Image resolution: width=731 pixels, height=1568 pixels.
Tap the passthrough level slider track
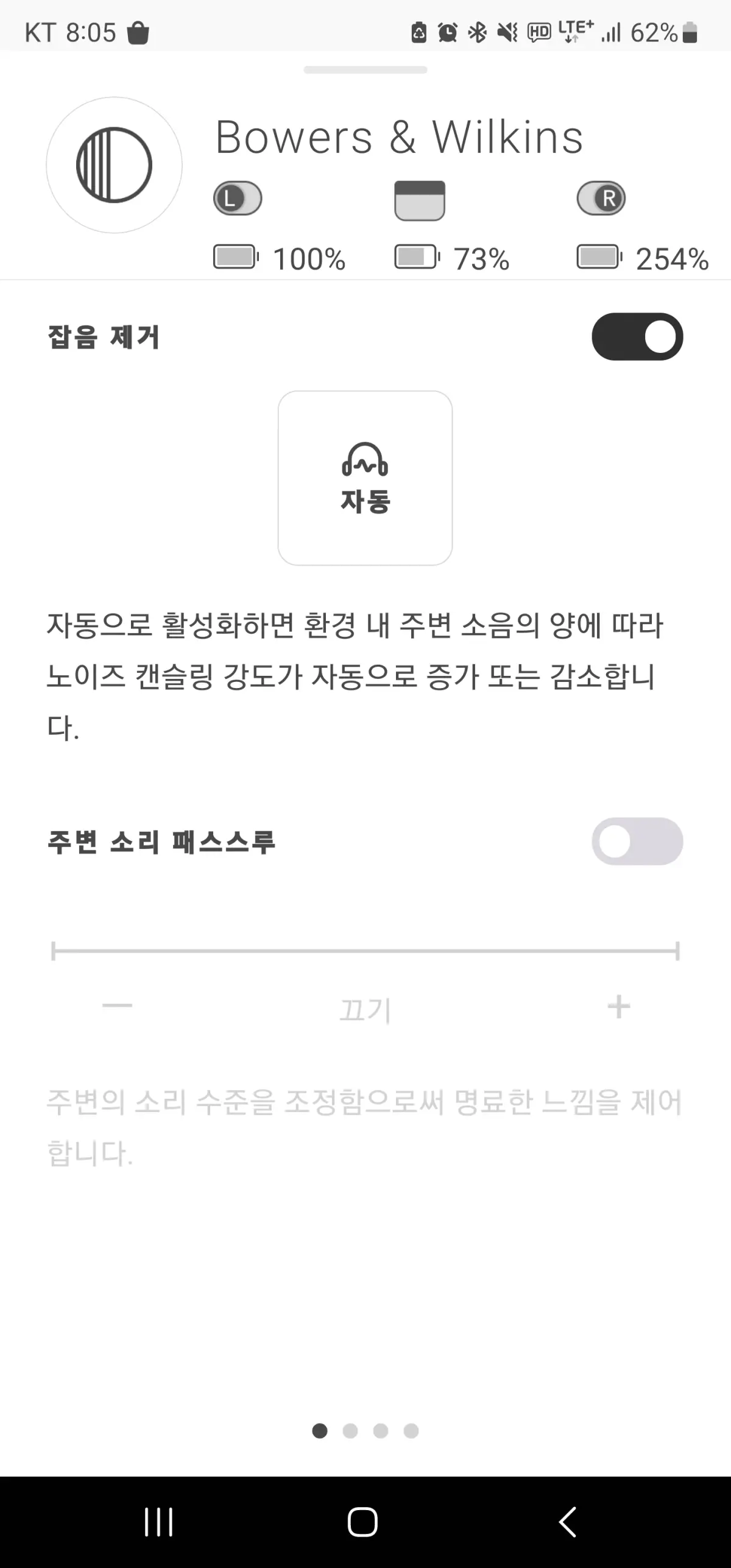click(x=365, y=951)
